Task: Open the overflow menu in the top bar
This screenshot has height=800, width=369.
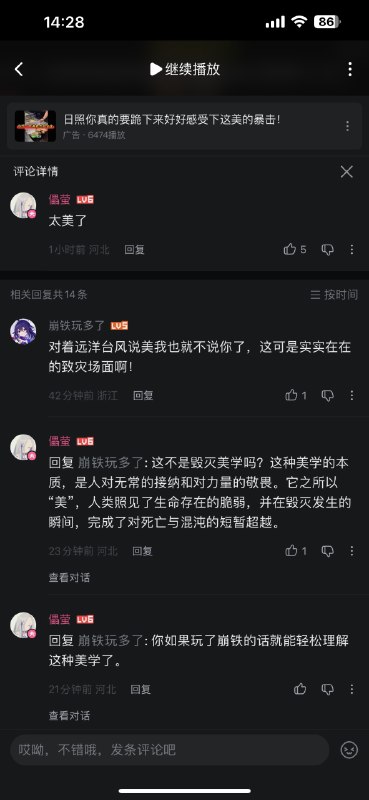Action: click(350, 69)
